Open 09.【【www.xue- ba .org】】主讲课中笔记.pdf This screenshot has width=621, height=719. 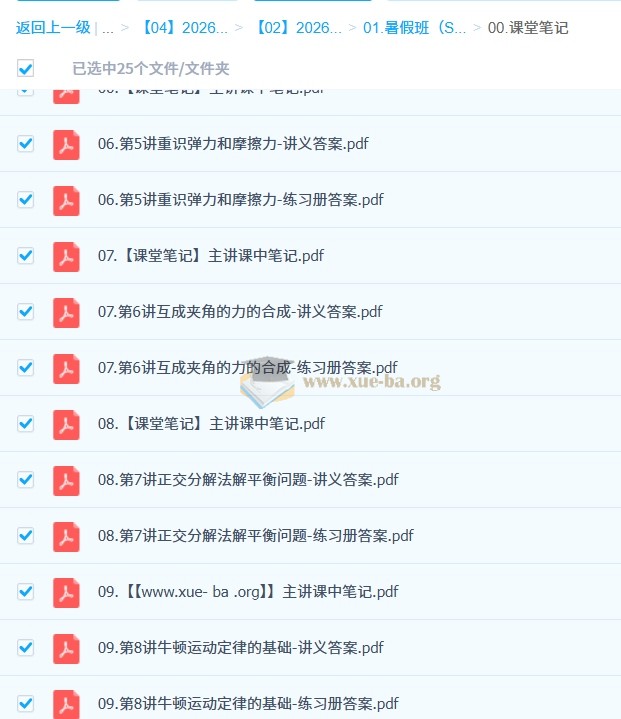click(248, 592)
